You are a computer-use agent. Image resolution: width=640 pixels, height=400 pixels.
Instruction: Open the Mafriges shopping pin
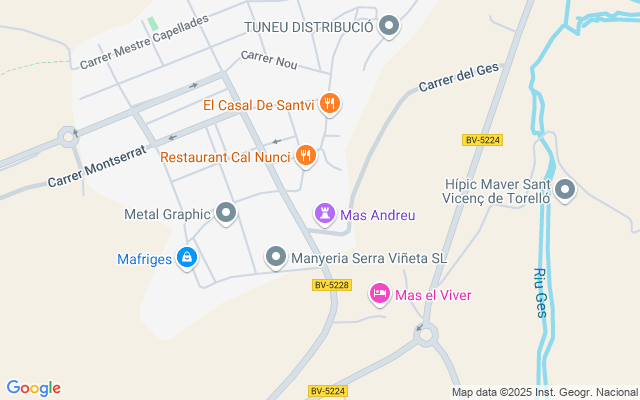[x=186, y=259]
